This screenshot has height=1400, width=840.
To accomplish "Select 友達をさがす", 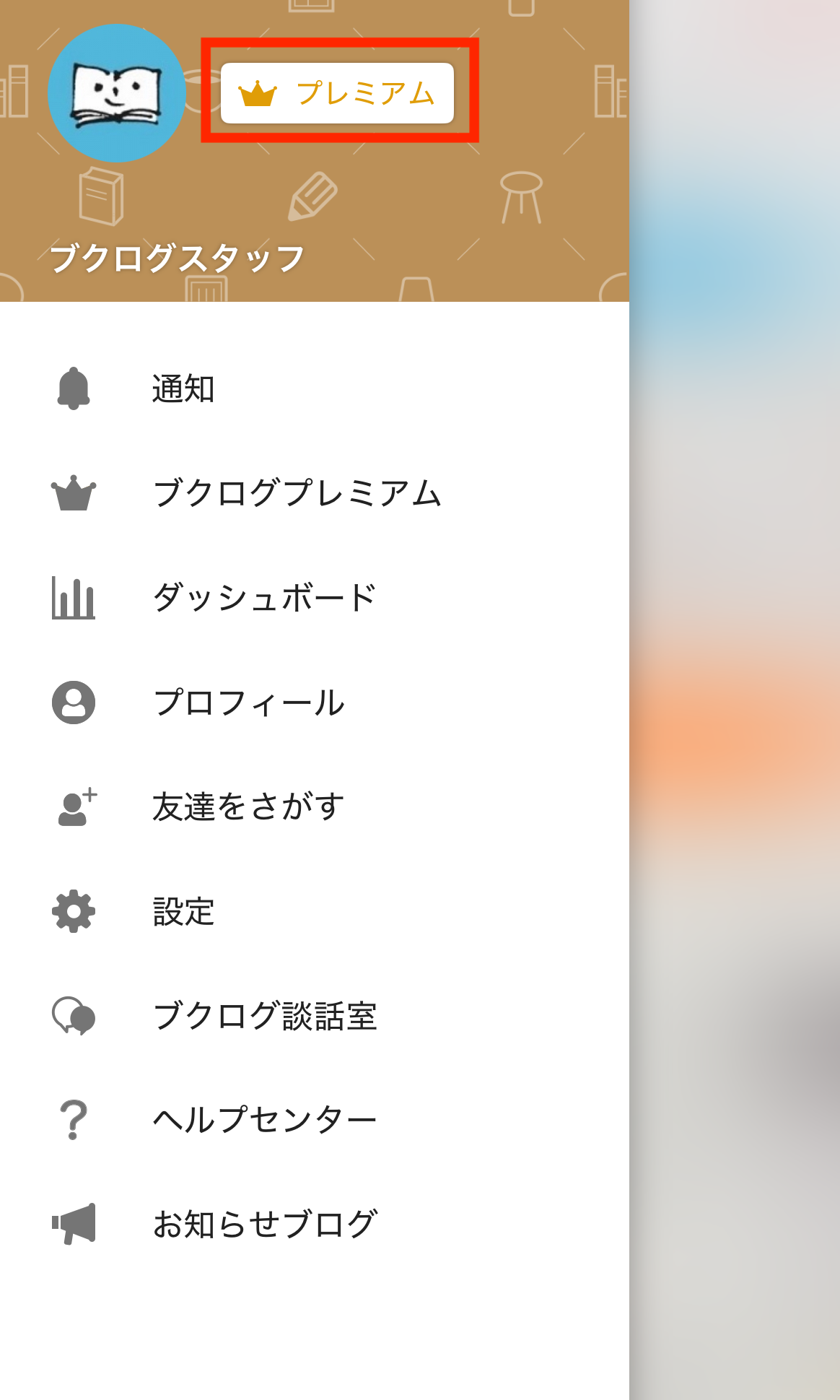I will [248, 806].
